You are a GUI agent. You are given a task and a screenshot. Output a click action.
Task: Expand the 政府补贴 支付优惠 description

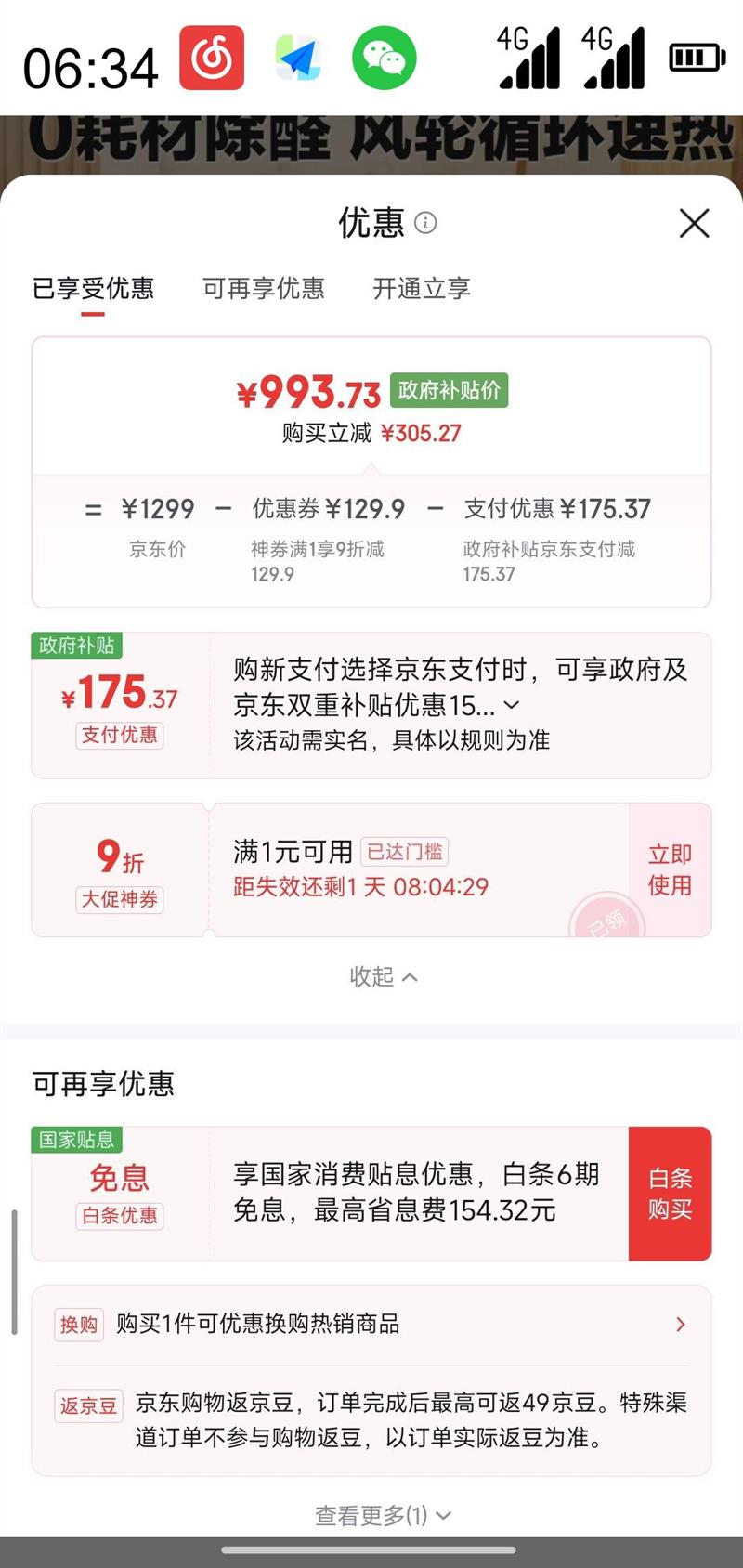tap(512, 706)
